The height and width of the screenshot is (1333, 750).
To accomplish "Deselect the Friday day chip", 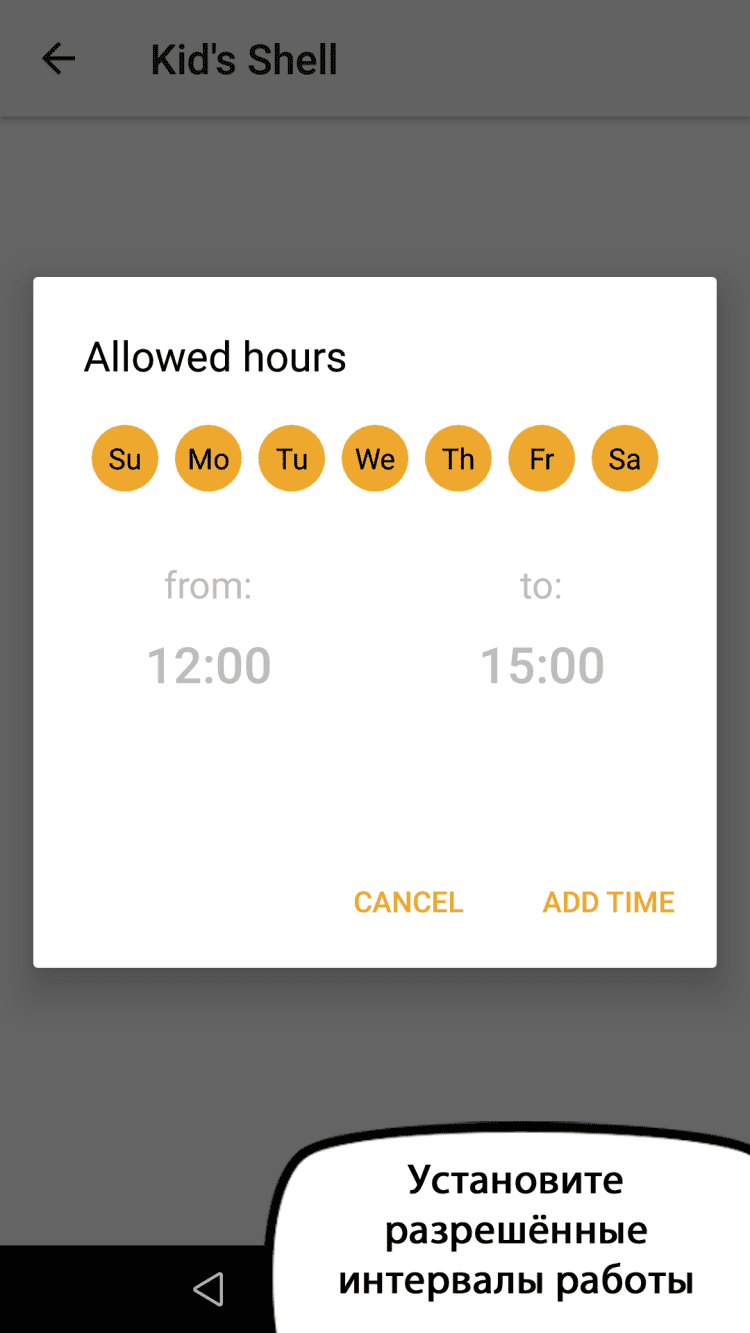I will point(541,459).
